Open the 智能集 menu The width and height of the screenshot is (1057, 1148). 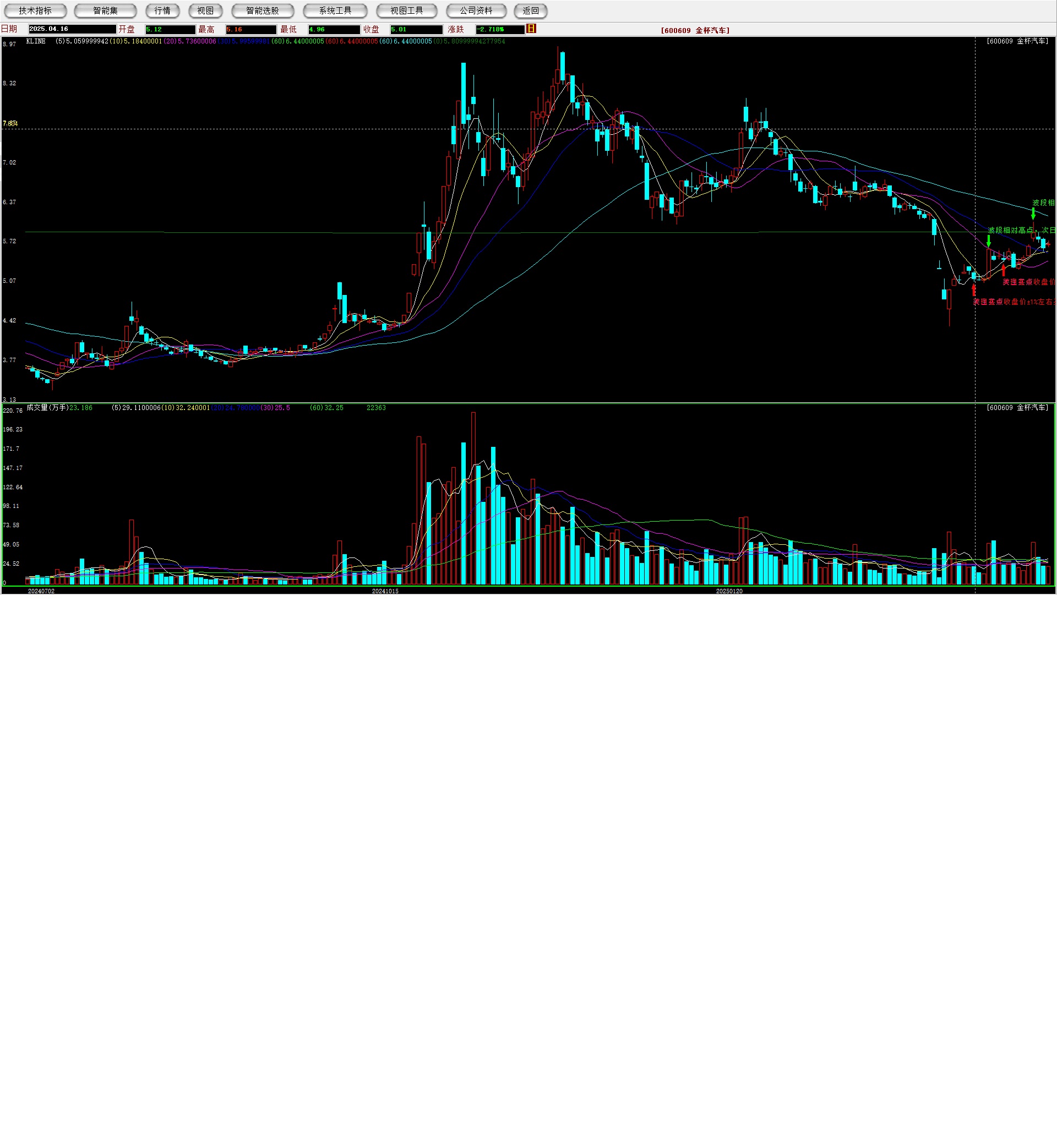(105, 11)
